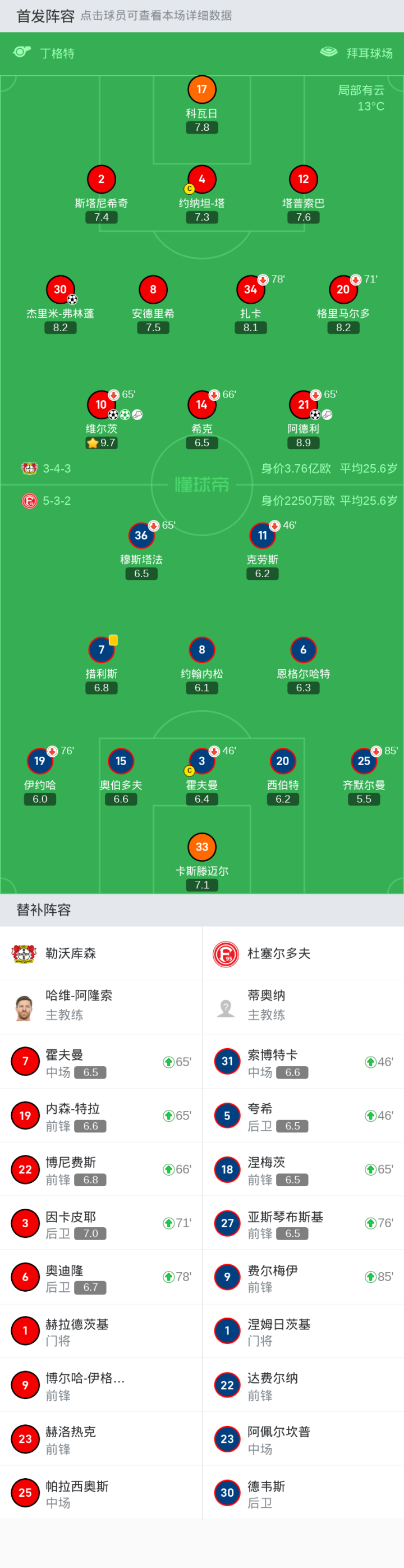Open 措利斯's match details
Image resolution: width=404 pixels, height=1568 pixels.
tap(101, 651)
